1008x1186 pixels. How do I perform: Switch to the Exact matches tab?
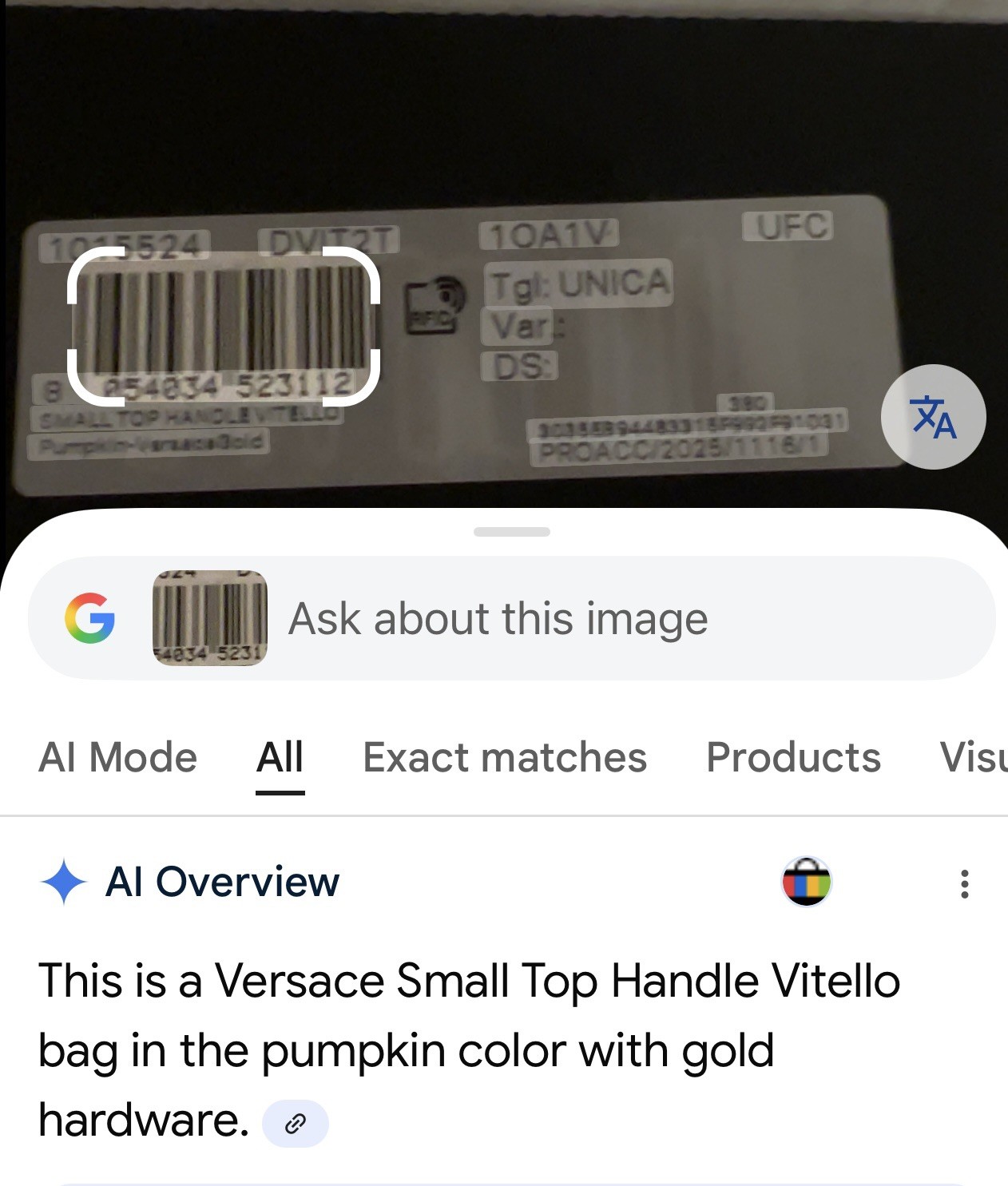point(505,757)
